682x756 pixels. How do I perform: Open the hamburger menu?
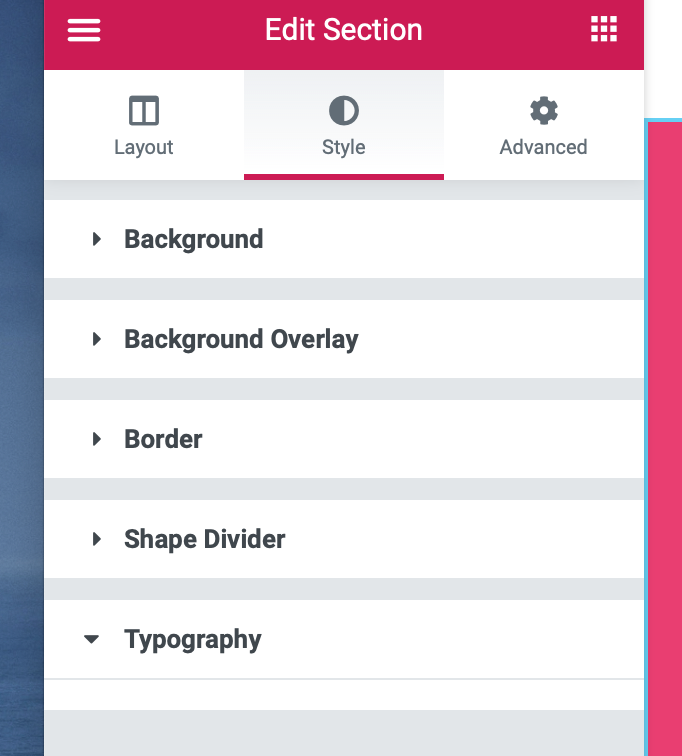pos(84,31)
